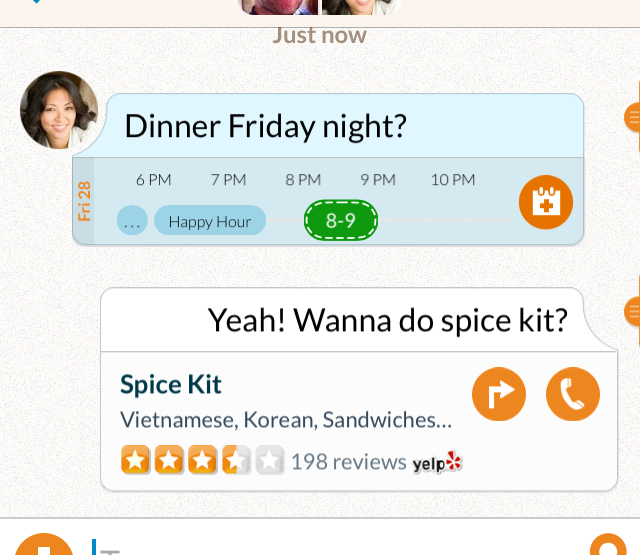The height and width of the screenshot is (555, 640).
Task: Open options for the Dinner Friday night message
Action: 632,117
